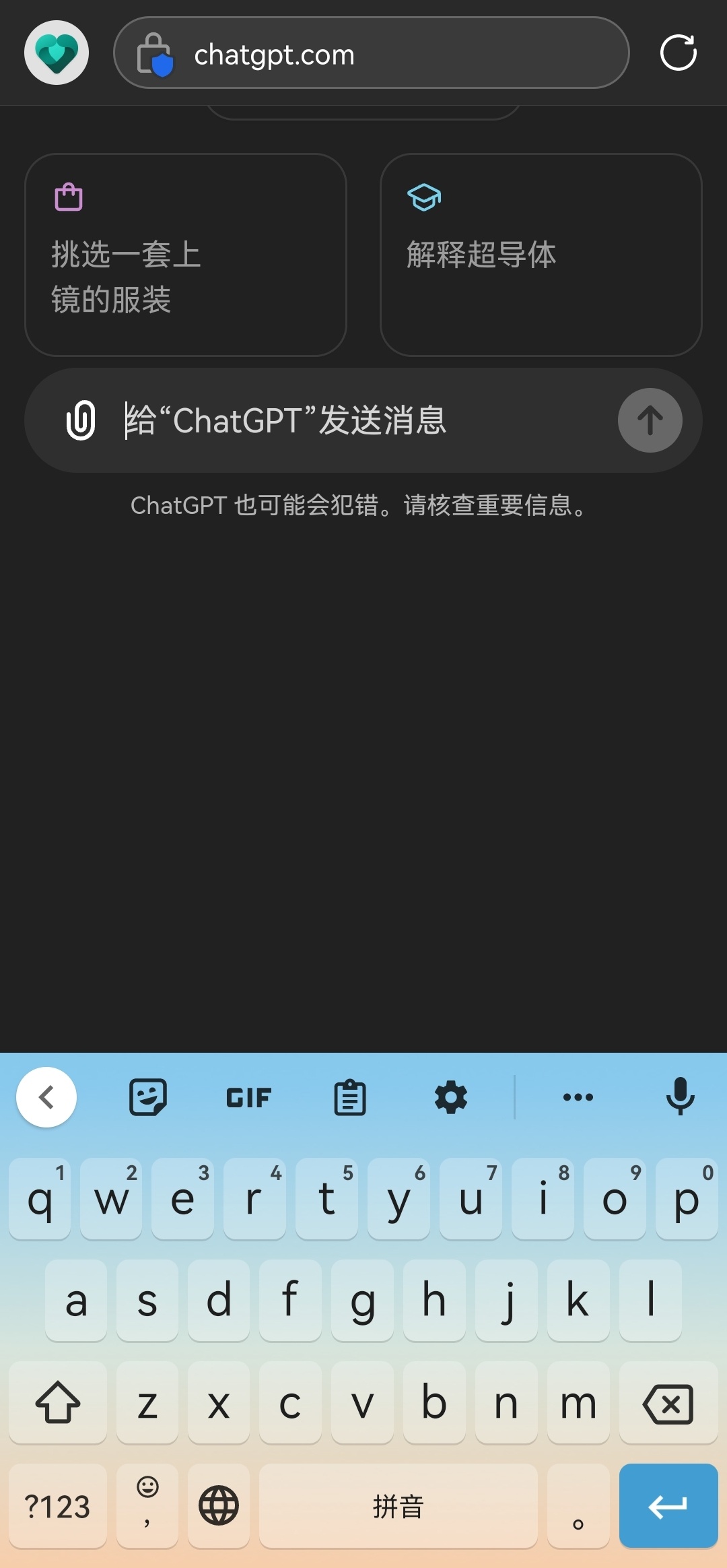Reload the chatgpt.com page
727x1568 pixels.
point(678,53)
